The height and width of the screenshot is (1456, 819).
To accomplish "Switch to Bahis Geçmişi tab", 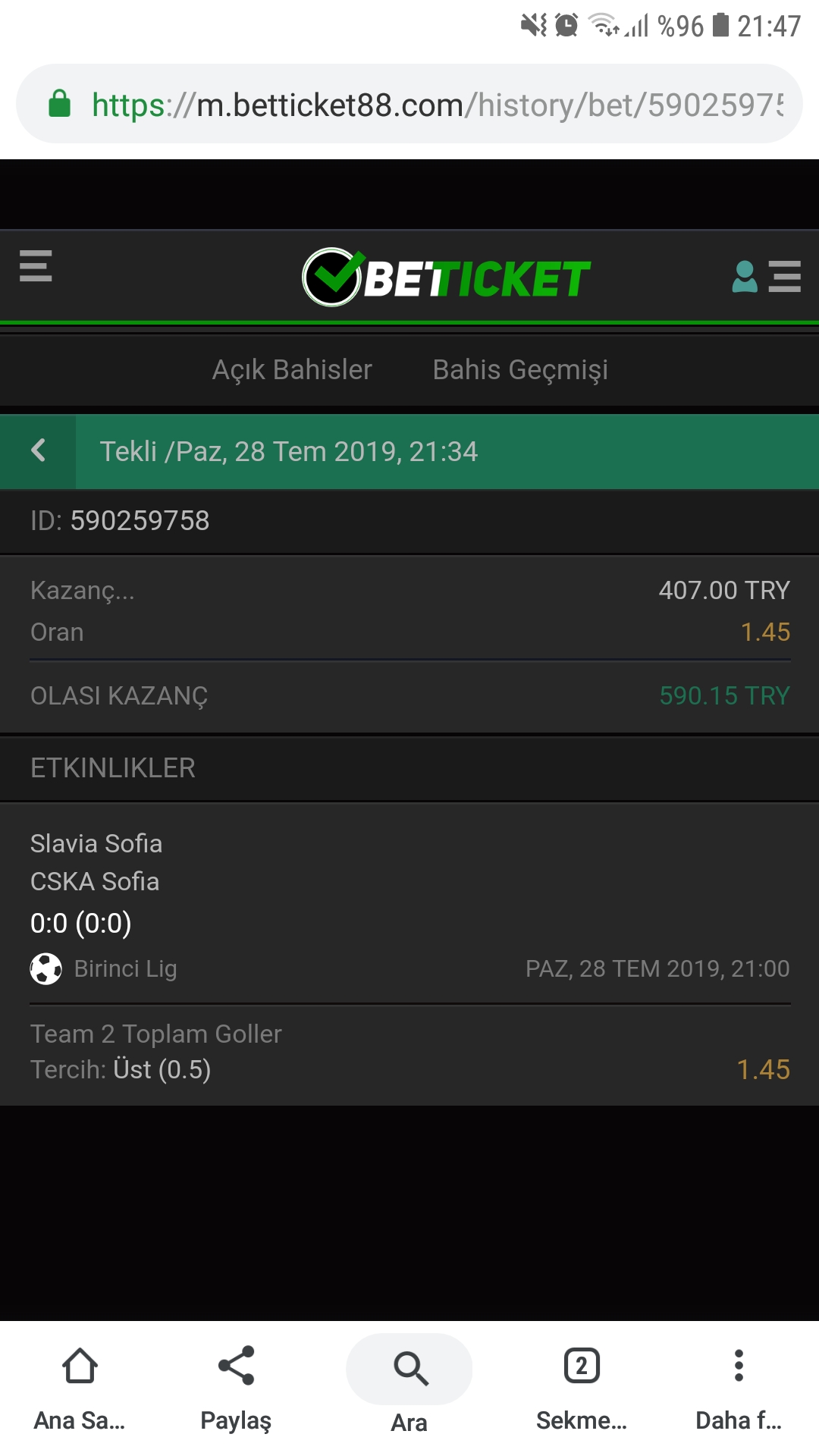I will coord(520,370).
